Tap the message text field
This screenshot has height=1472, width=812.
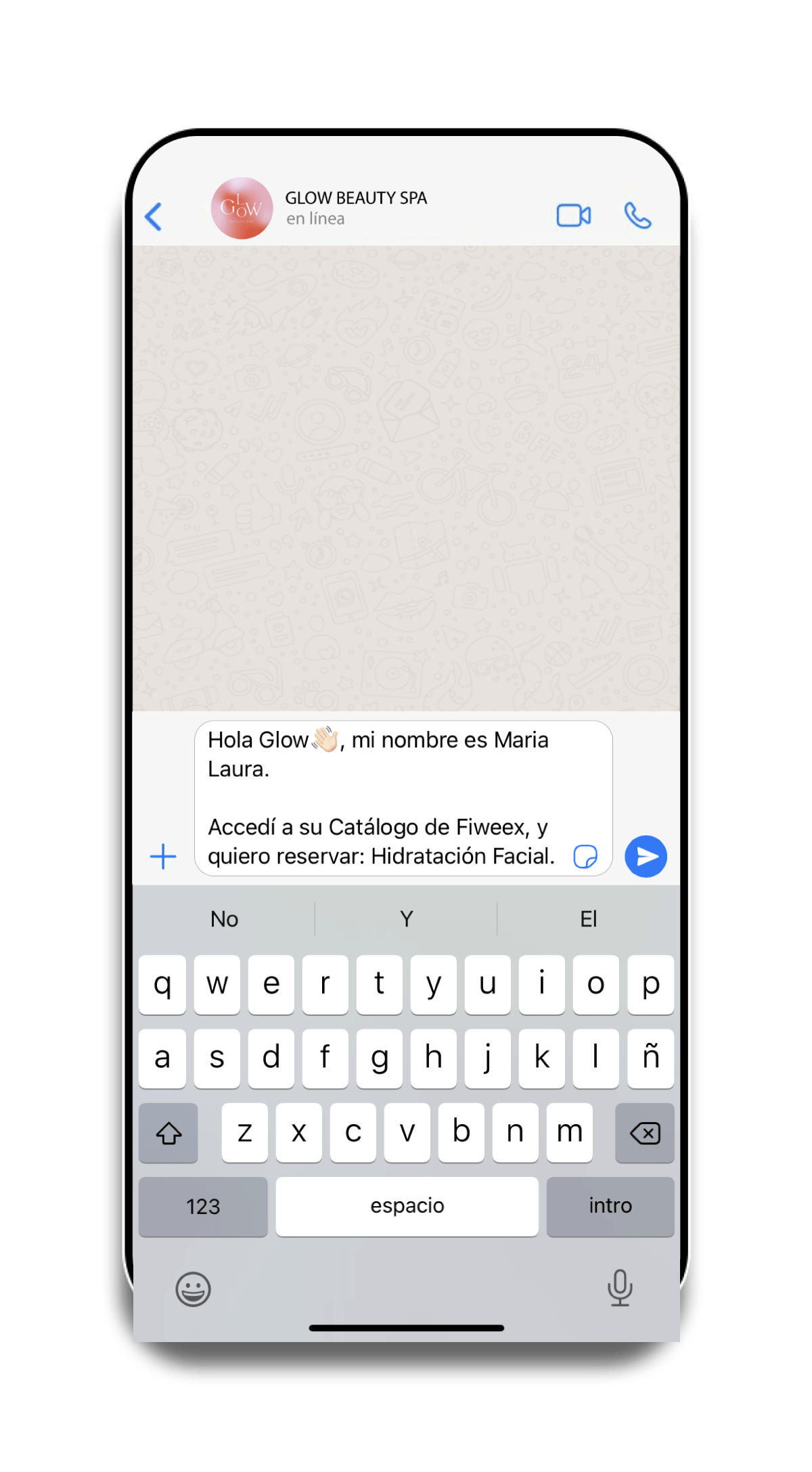click(x=403, y=798)
